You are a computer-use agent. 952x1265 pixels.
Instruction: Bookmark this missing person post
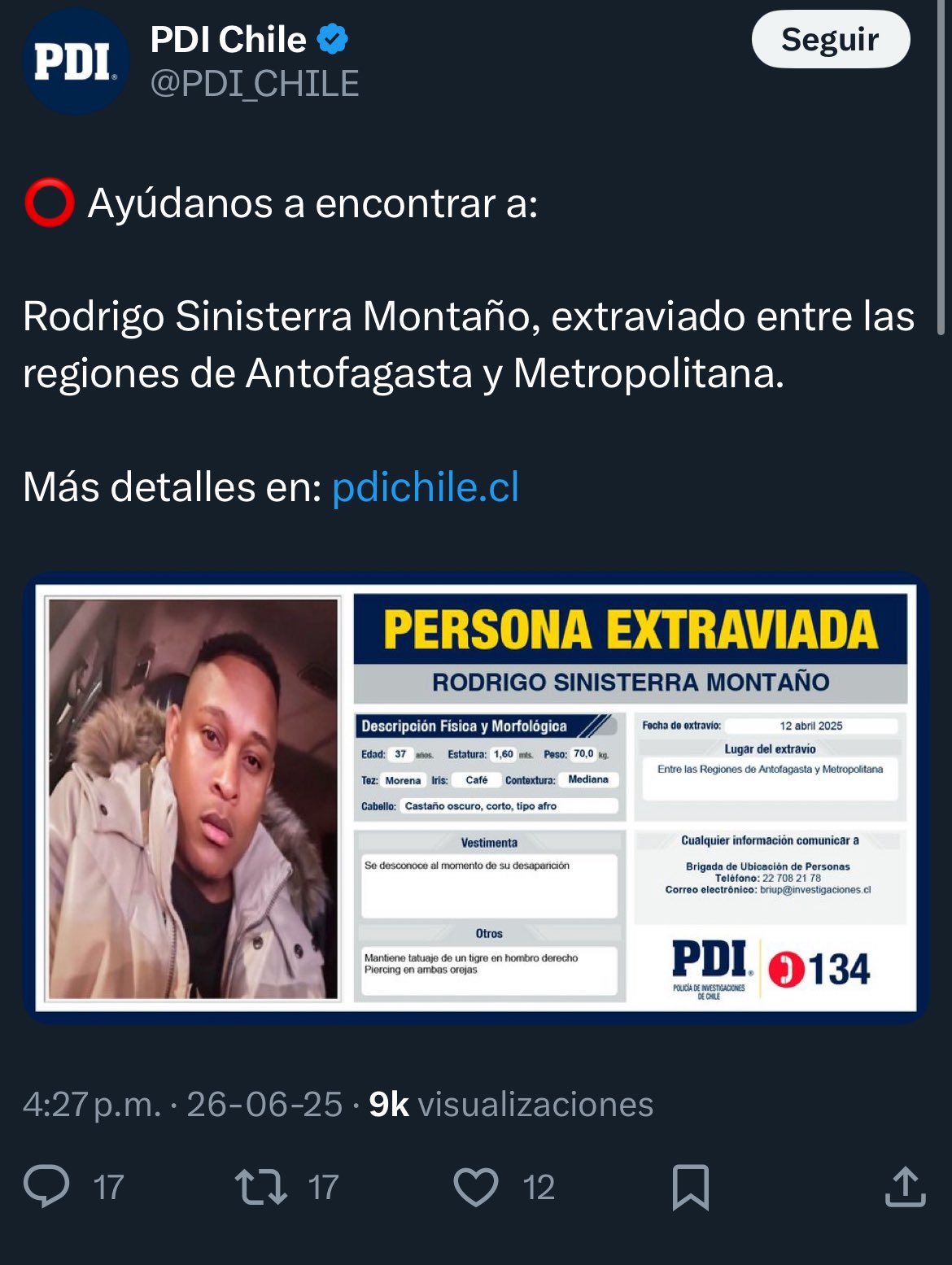click(x=691, y=1187)
